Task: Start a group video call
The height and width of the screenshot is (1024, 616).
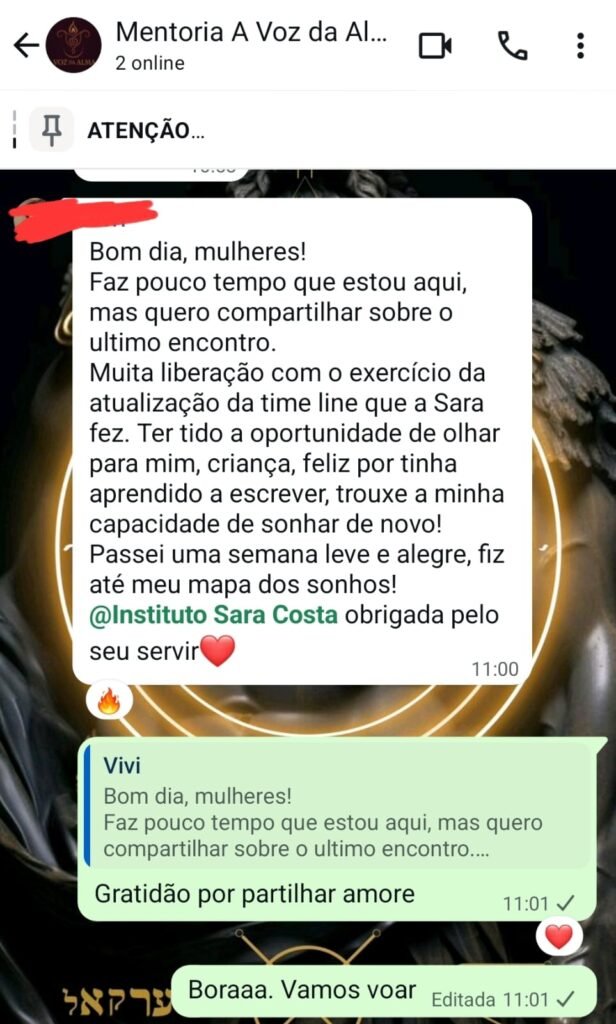Action: tap(435, 45)
